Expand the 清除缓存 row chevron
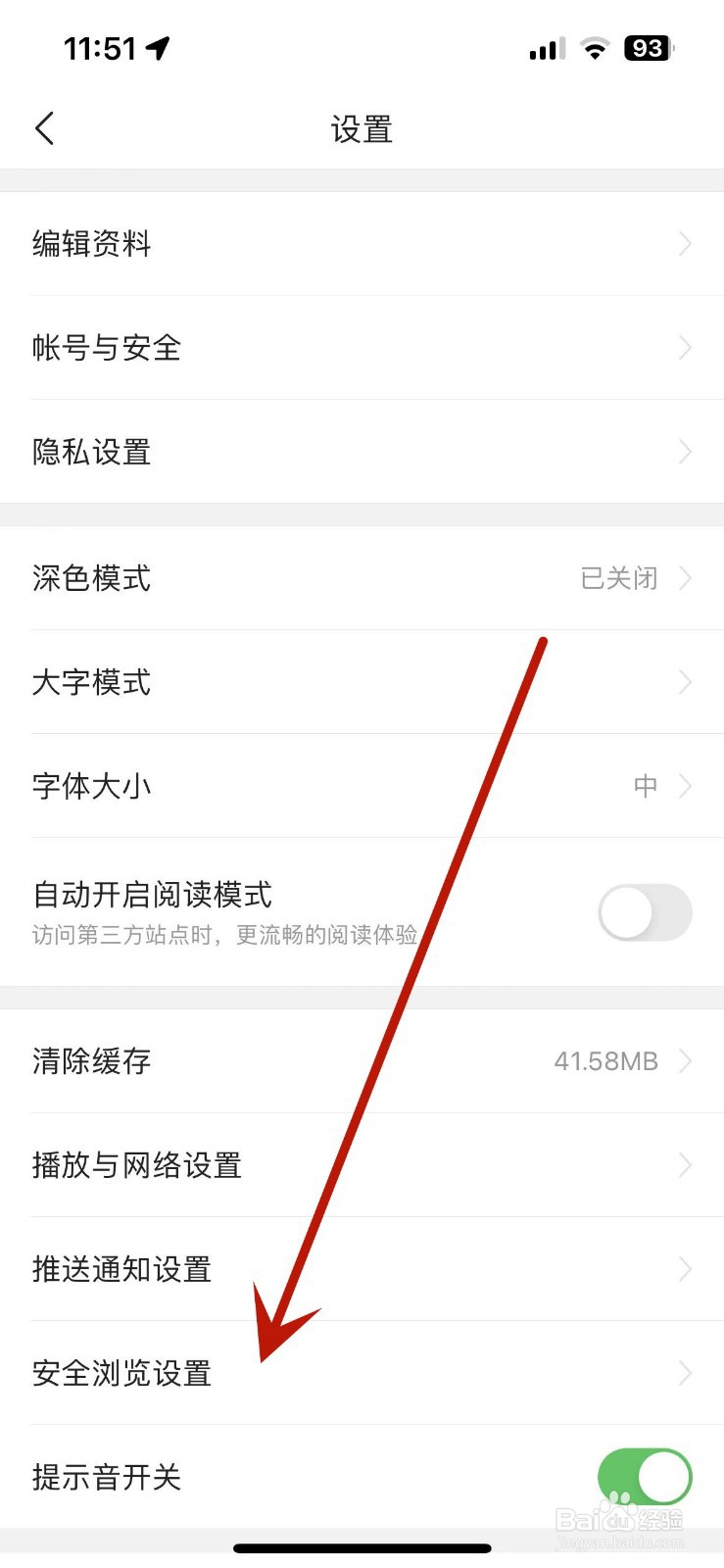724x1568 pixels. (685, 1060)
